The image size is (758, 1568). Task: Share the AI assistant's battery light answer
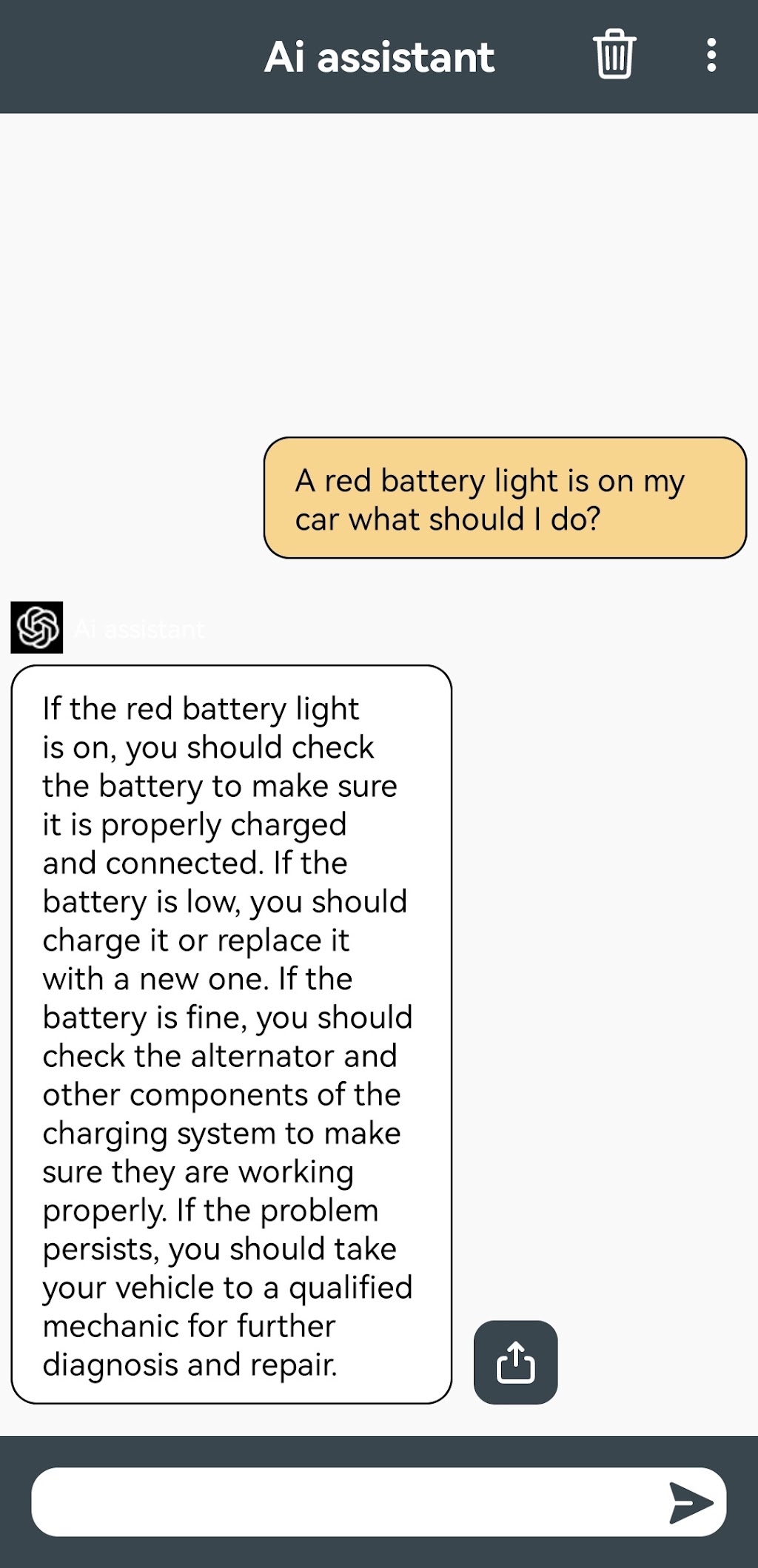[x=515, y=1362]
